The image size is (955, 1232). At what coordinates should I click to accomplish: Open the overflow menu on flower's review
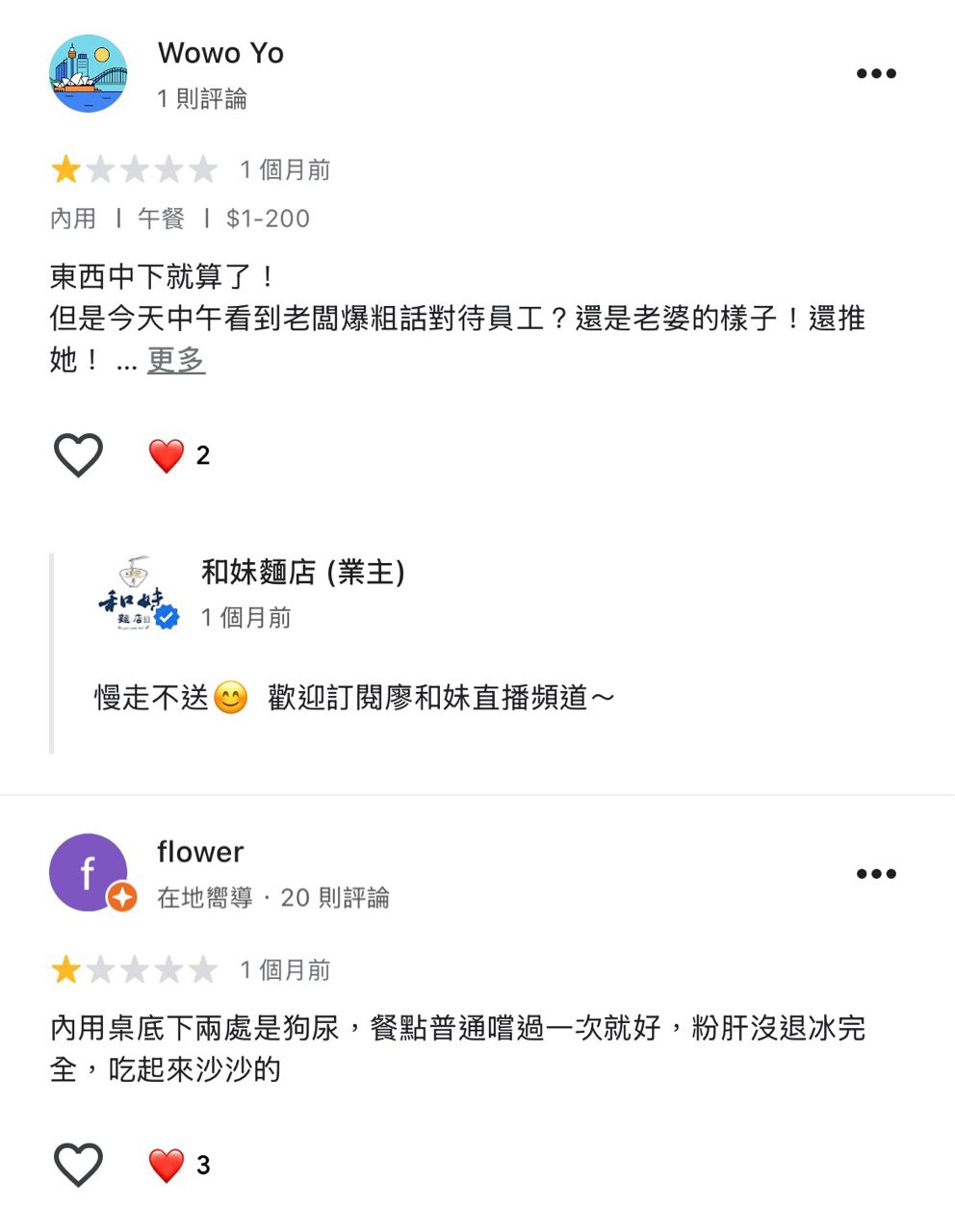(x=876, y=874)
